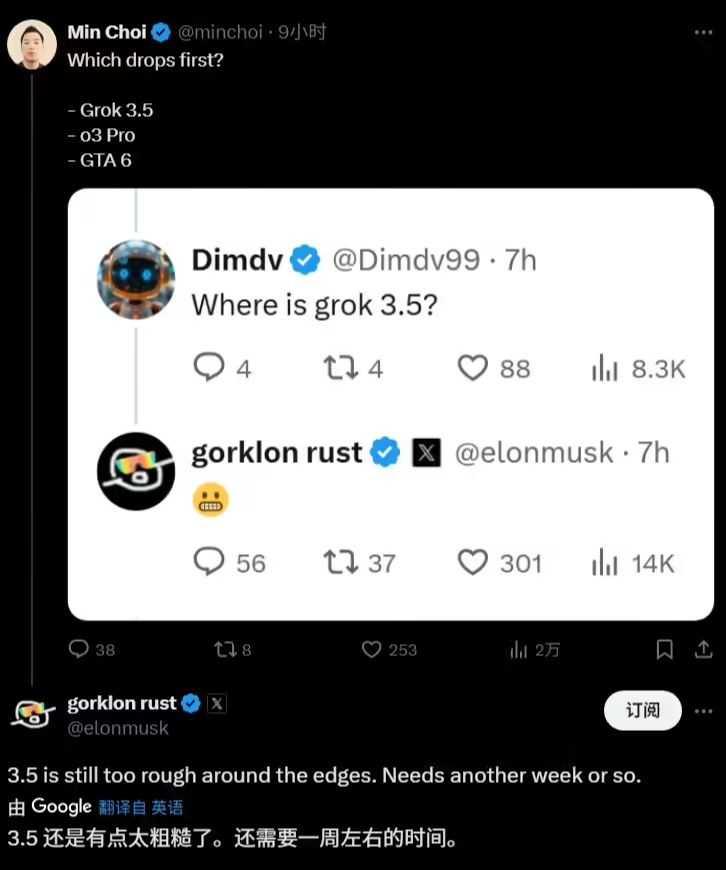The width and height of the screenshot is (726, 870).
Task: Open replies on Dimdv's tweet
Action: [211, 368]
